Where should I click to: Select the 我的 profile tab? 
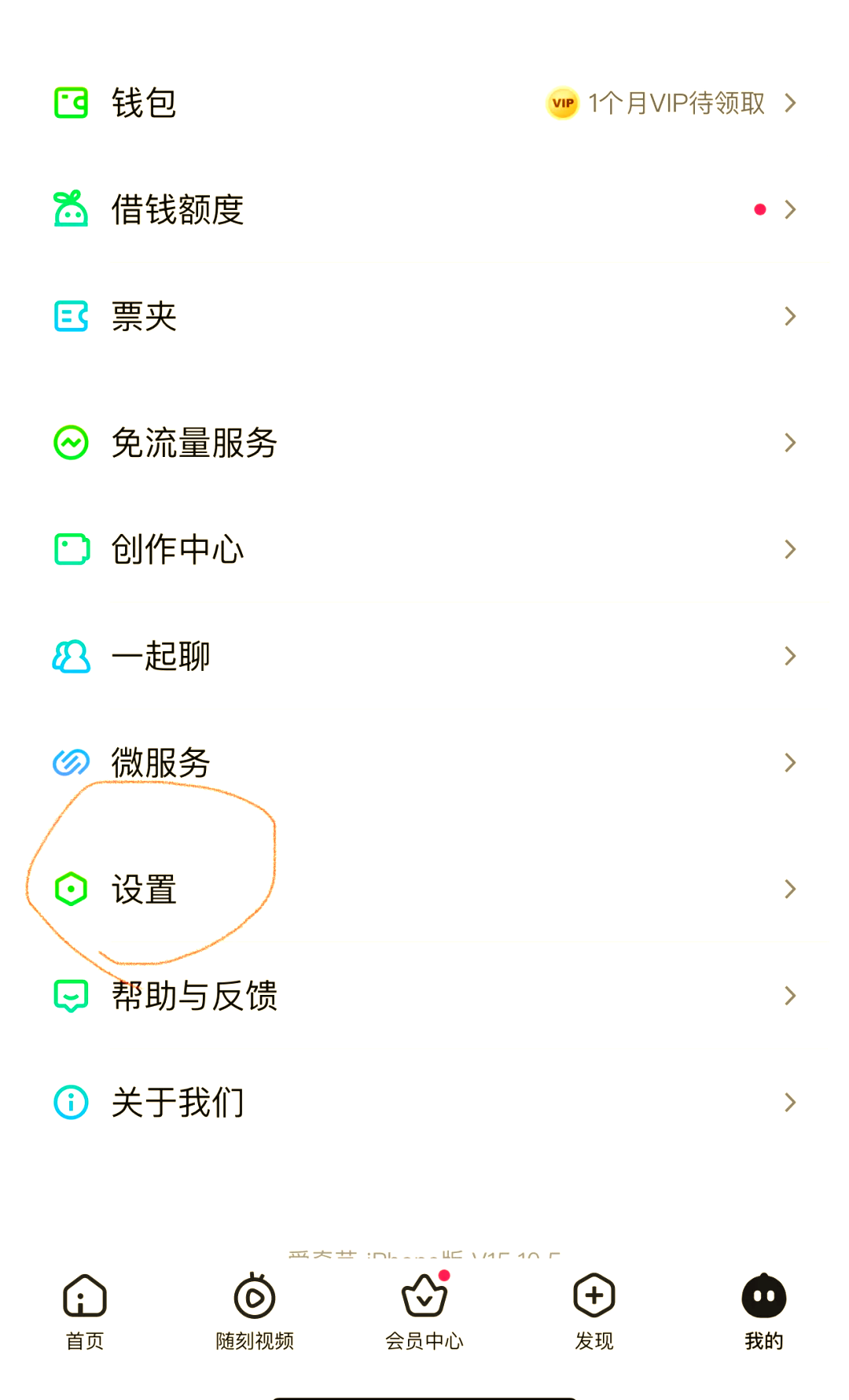coord(764,1311)
